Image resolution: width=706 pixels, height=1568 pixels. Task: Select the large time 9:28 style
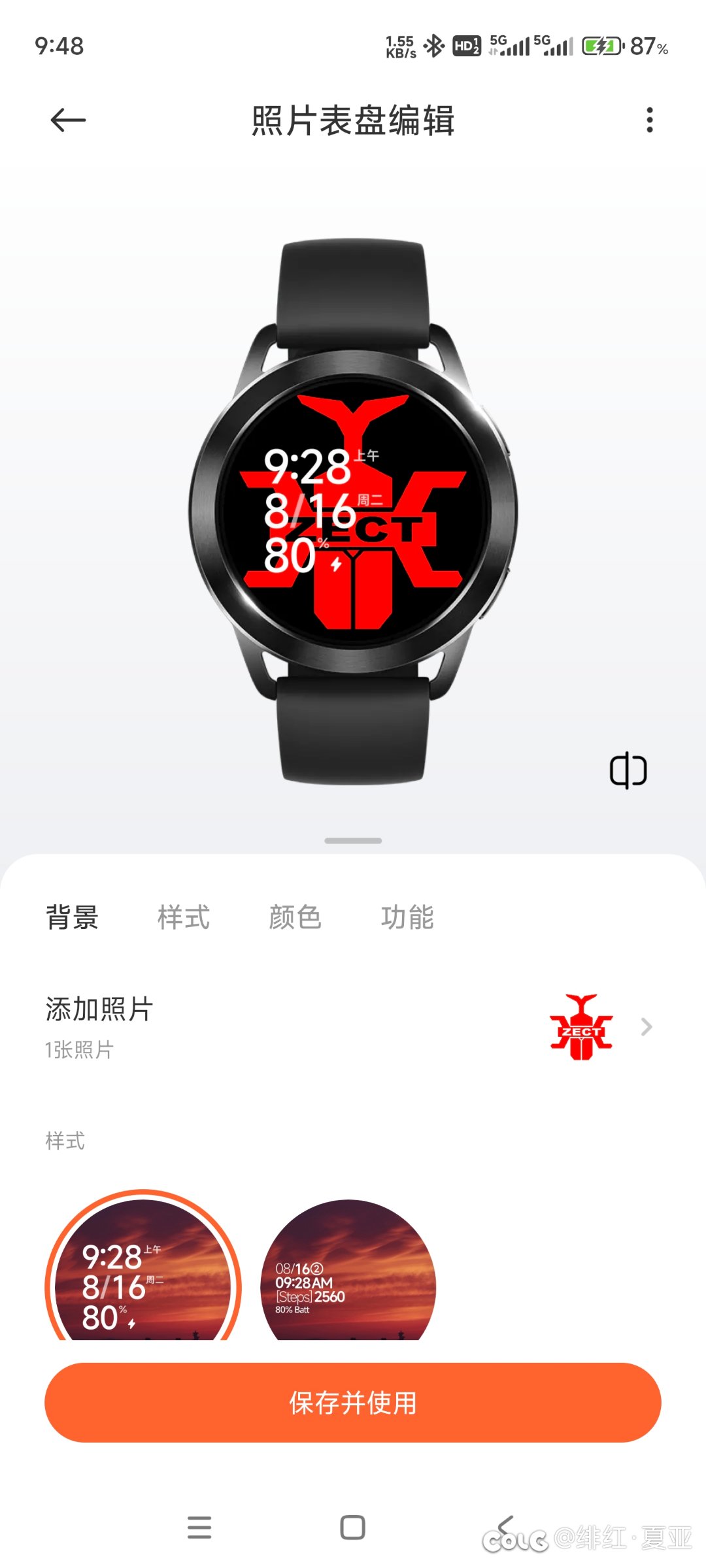click(143, 1267)
